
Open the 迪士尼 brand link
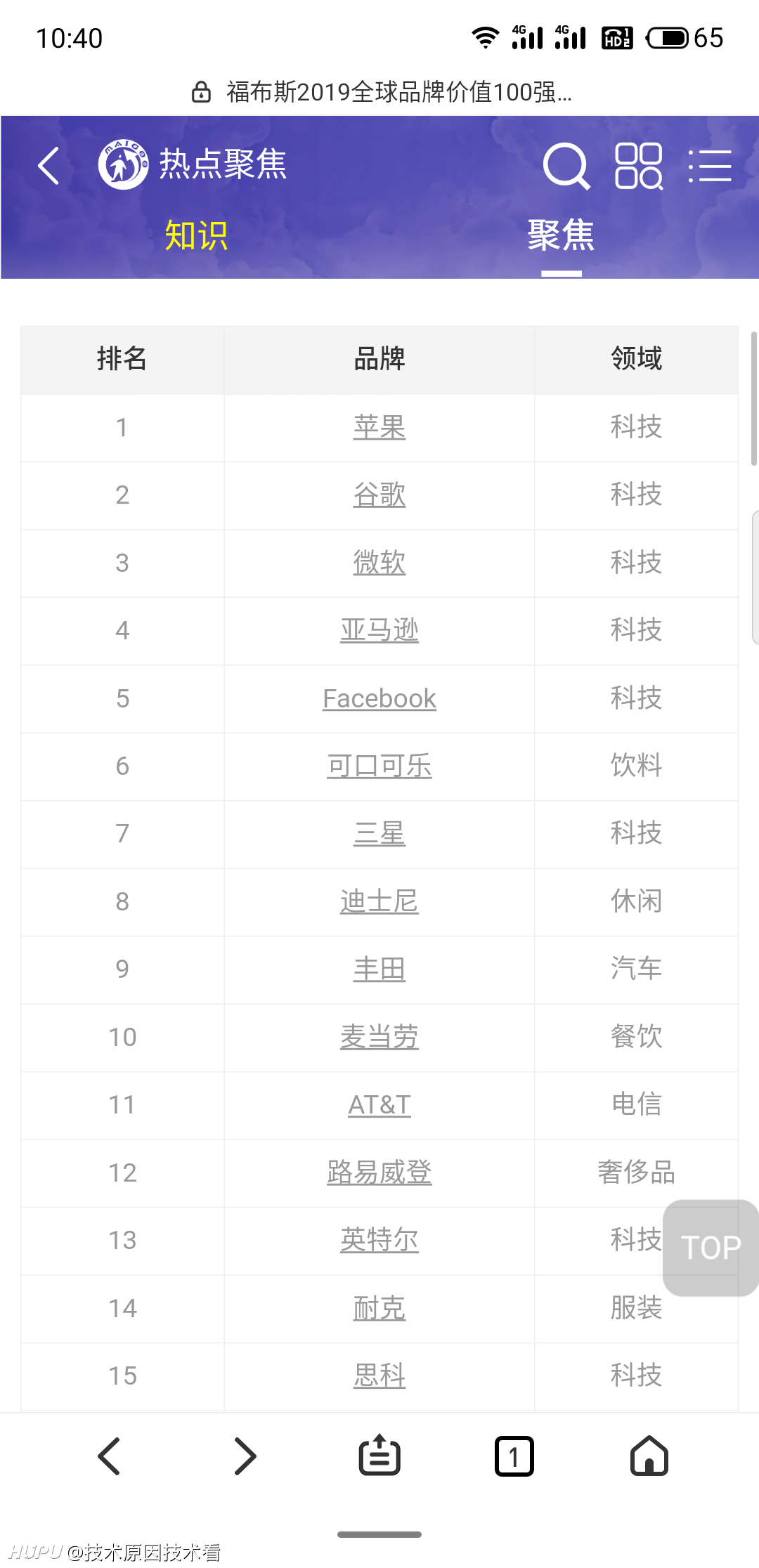pos(379,902)
